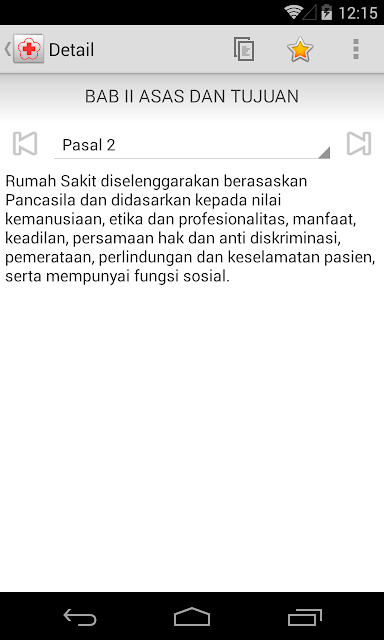Toggle the favorite star

(300, 49)
